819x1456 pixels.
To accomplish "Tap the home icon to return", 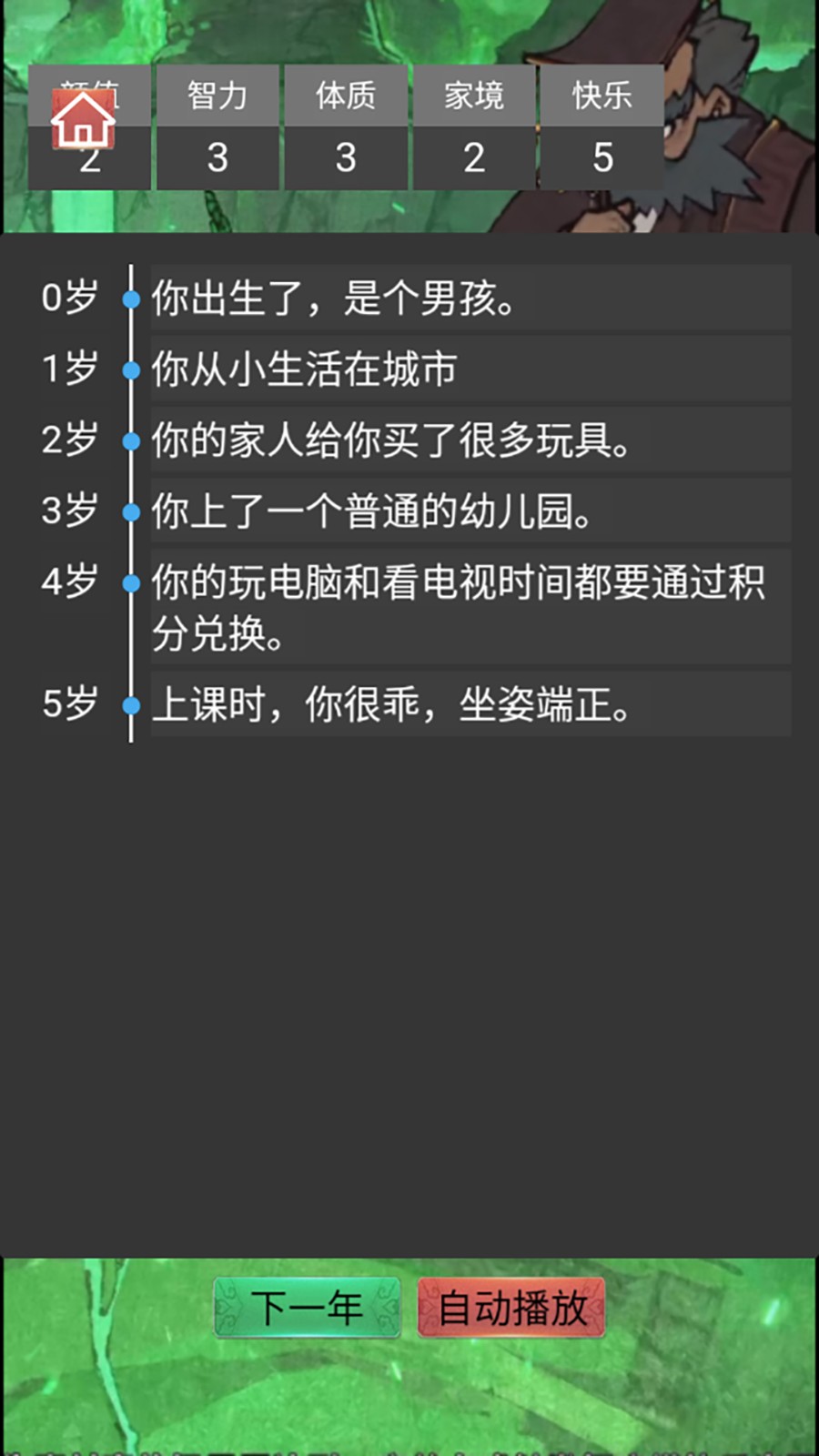I will pos(83,119).
